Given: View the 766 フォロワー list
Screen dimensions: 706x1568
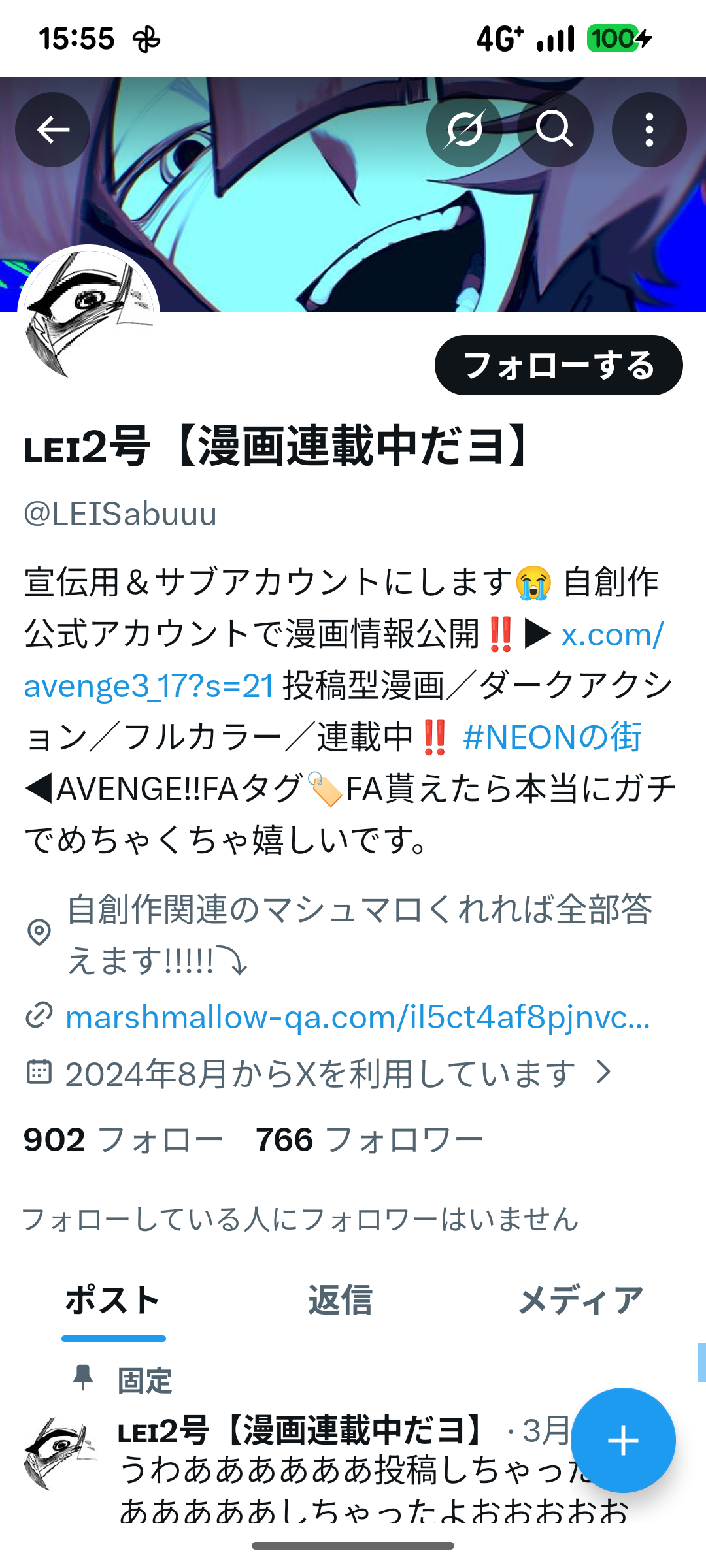Looking at the screenshot, I should tap(369, 1140).
